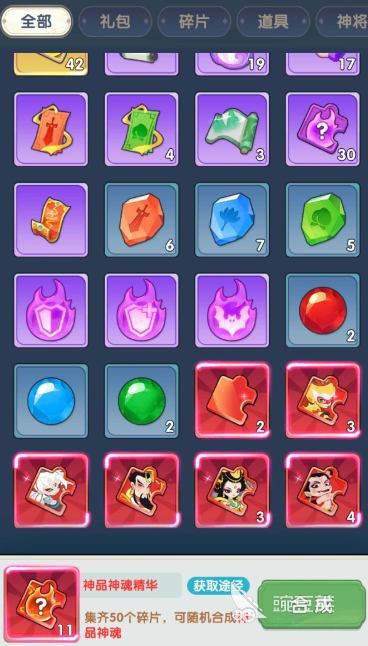
Task: Open the 神将 tab
Action: (342, 21)
